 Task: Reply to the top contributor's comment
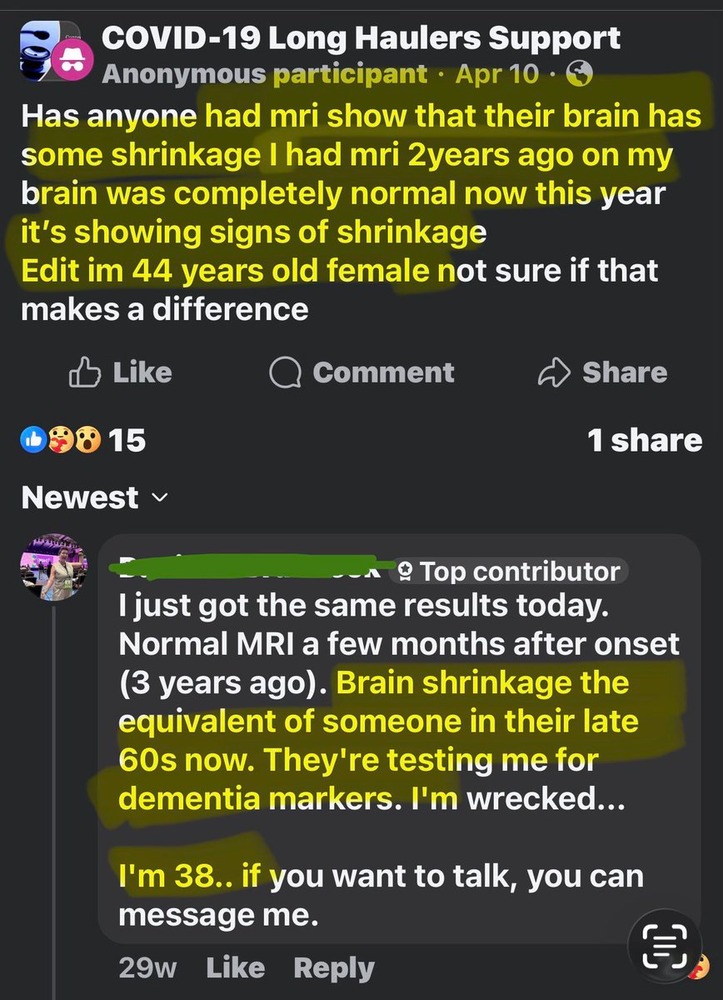coord(334,968)
